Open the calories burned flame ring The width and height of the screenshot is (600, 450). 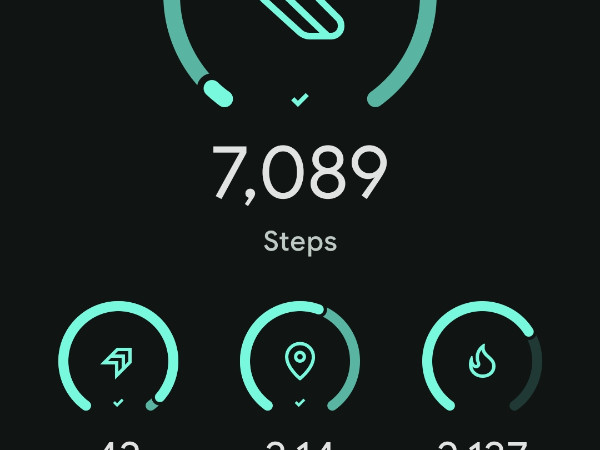(x=482, y=360)
